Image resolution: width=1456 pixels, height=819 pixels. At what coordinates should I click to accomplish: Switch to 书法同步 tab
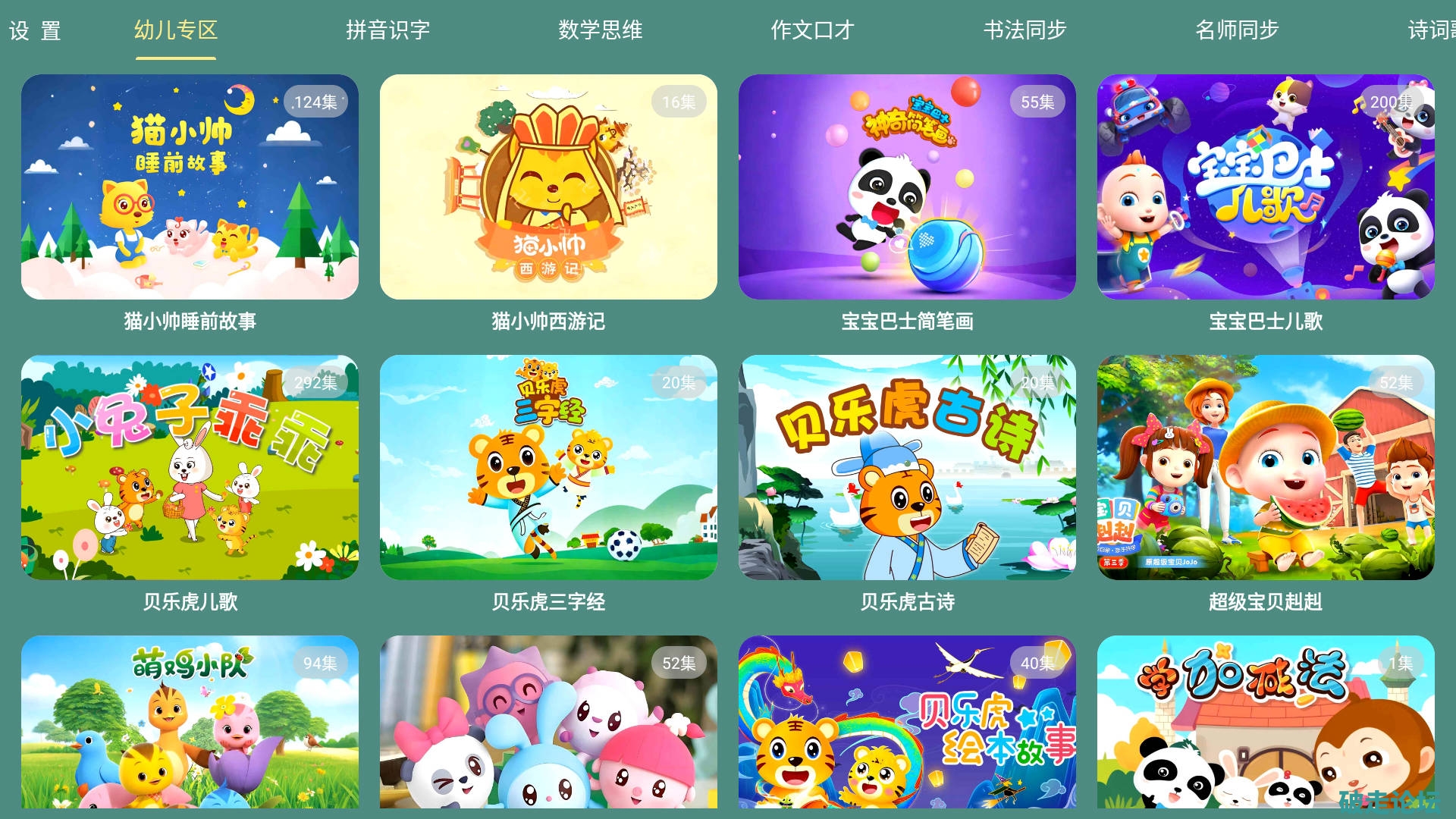(x=1025, y=30)
